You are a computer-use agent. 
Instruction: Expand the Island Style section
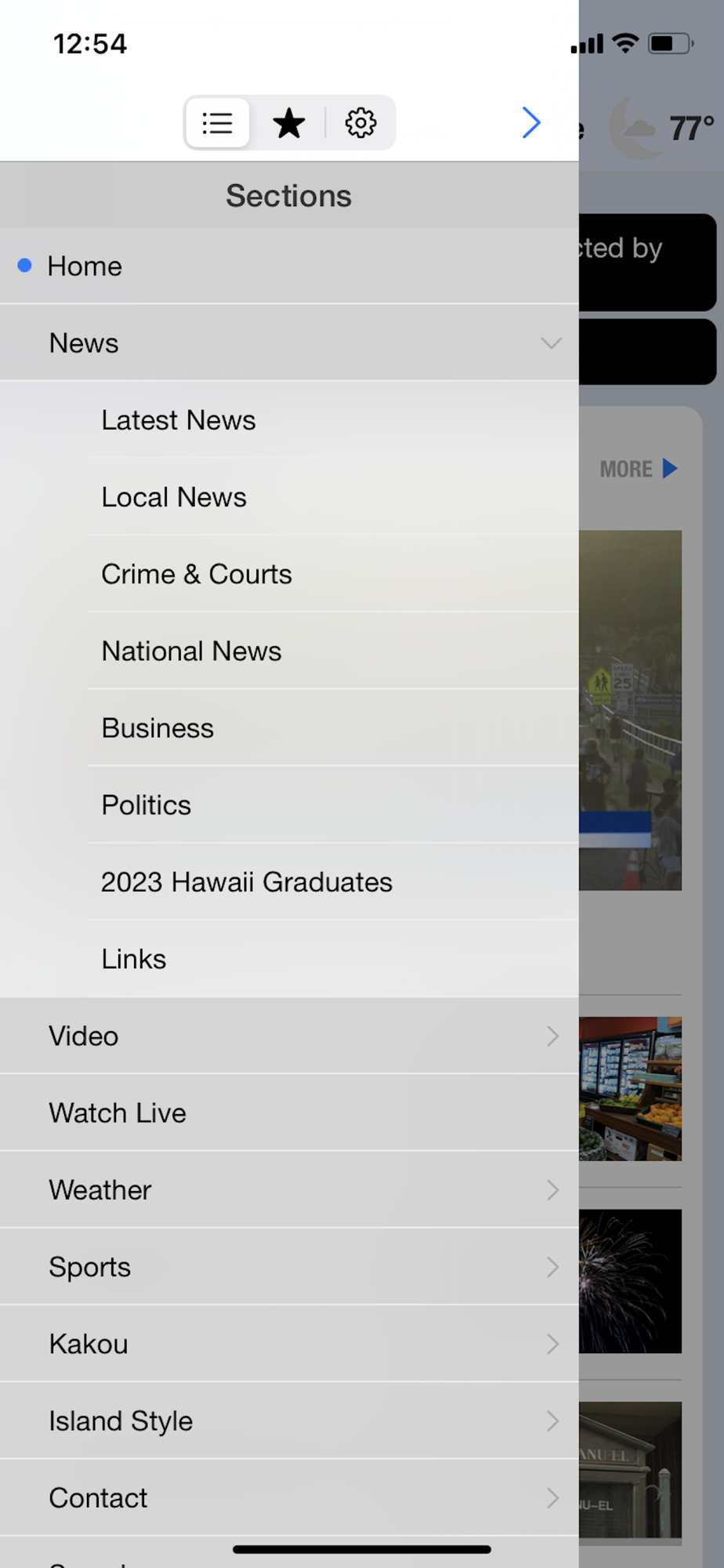(x=289, y=1421)
